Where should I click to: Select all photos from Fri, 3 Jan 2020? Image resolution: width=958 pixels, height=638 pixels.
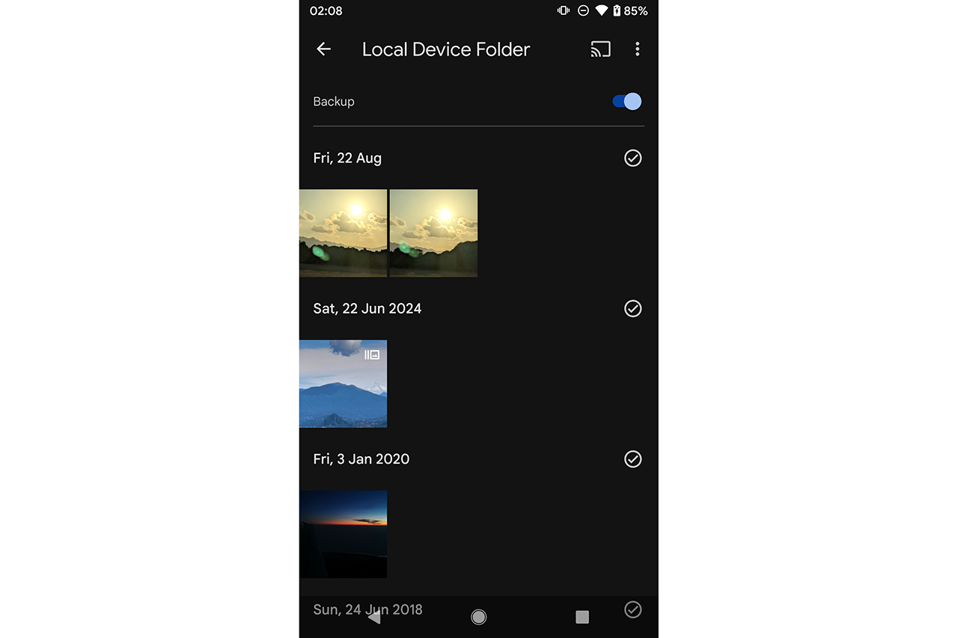(x=632, y=459)
